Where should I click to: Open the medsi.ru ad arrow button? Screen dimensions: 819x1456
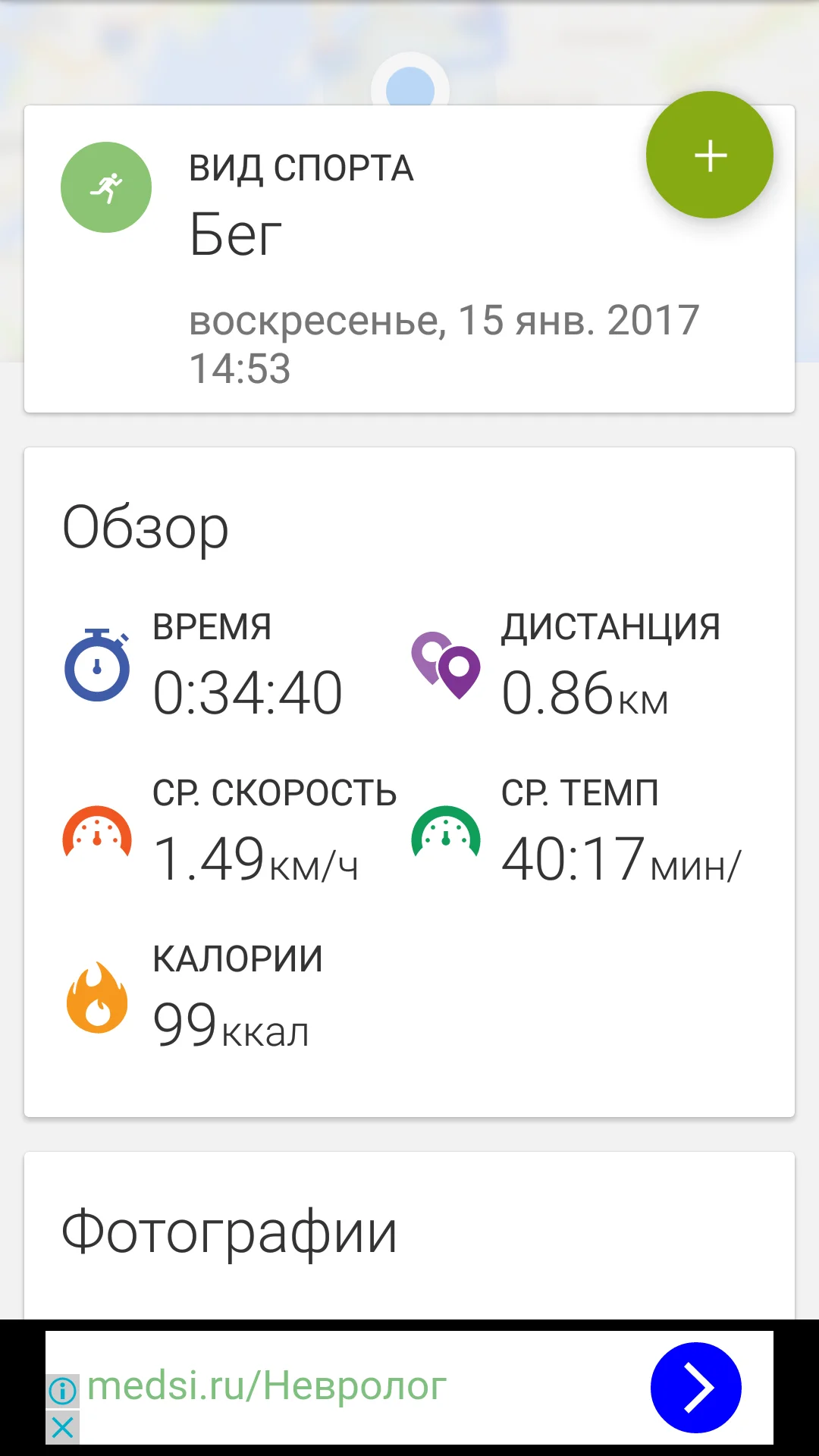[695, 1387]
